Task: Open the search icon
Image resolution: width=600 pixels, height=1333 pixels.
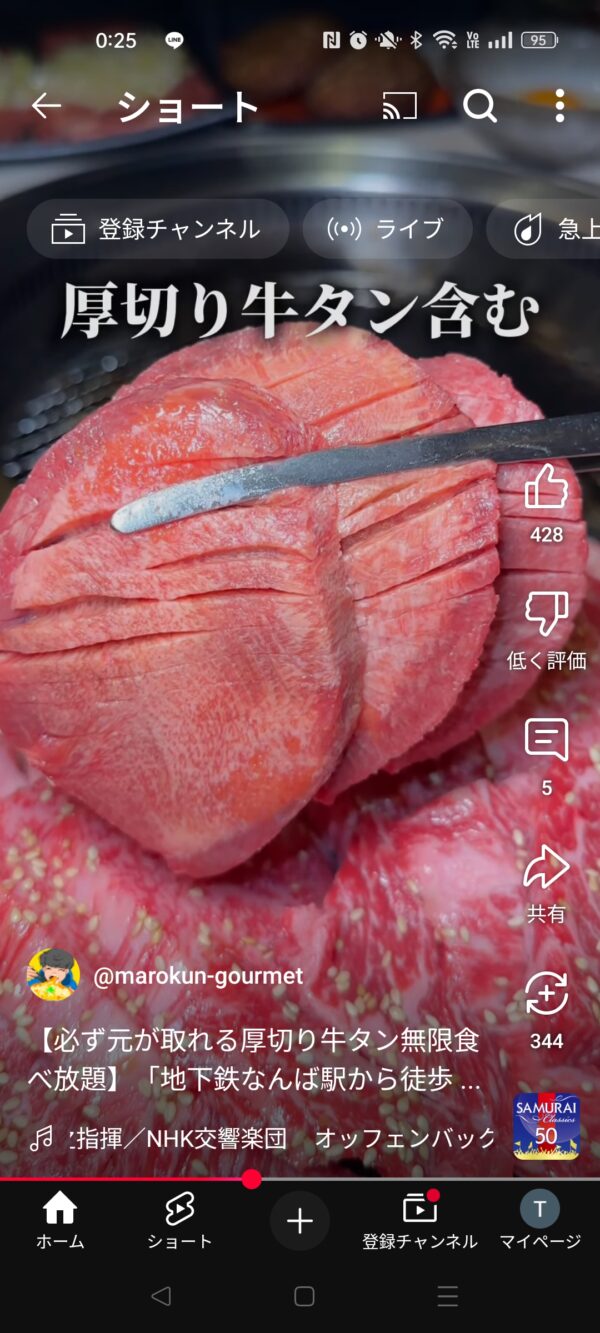Action: pyautogui.click(x=480, y=106)
